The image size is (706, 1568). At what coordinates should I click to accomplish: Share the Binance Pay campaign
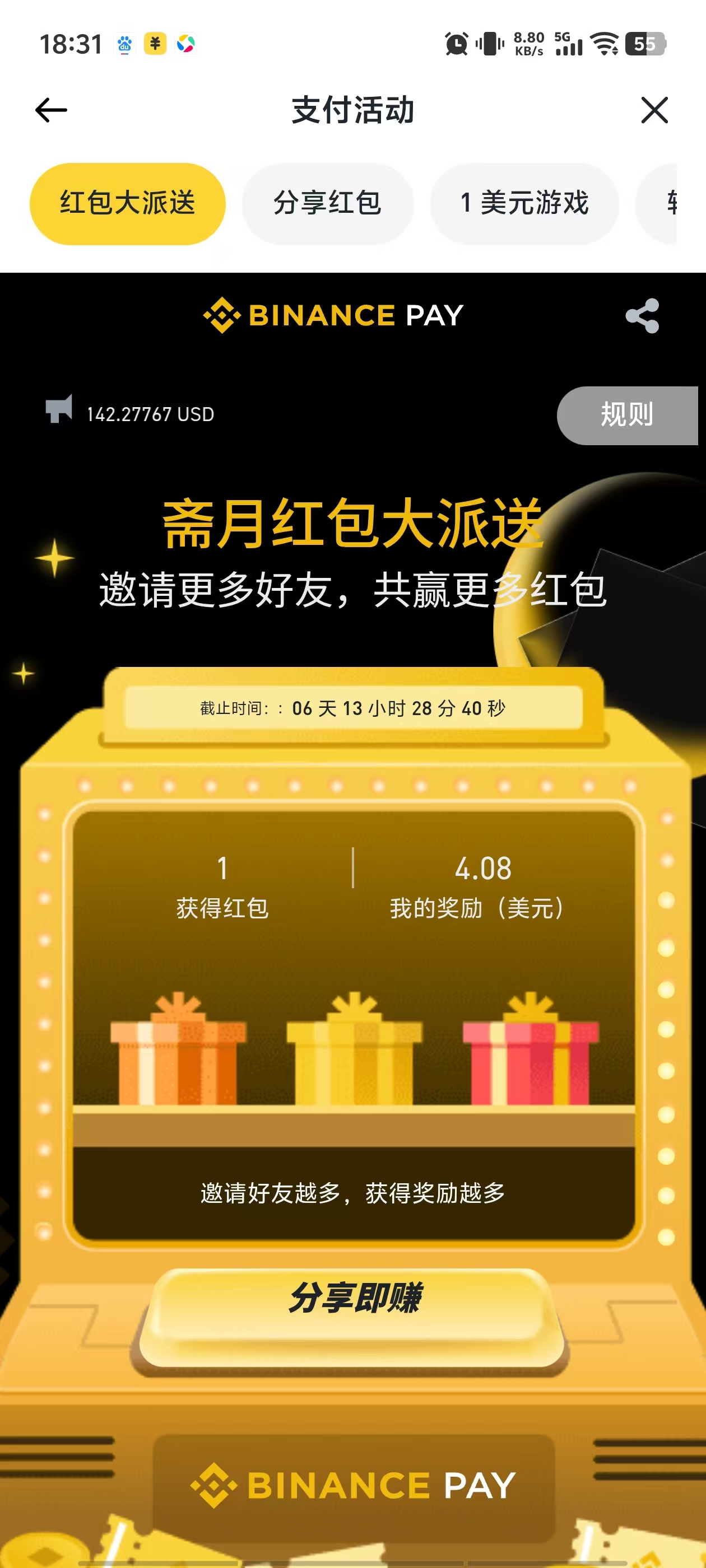pyautogui.click(x=642, y=315)
